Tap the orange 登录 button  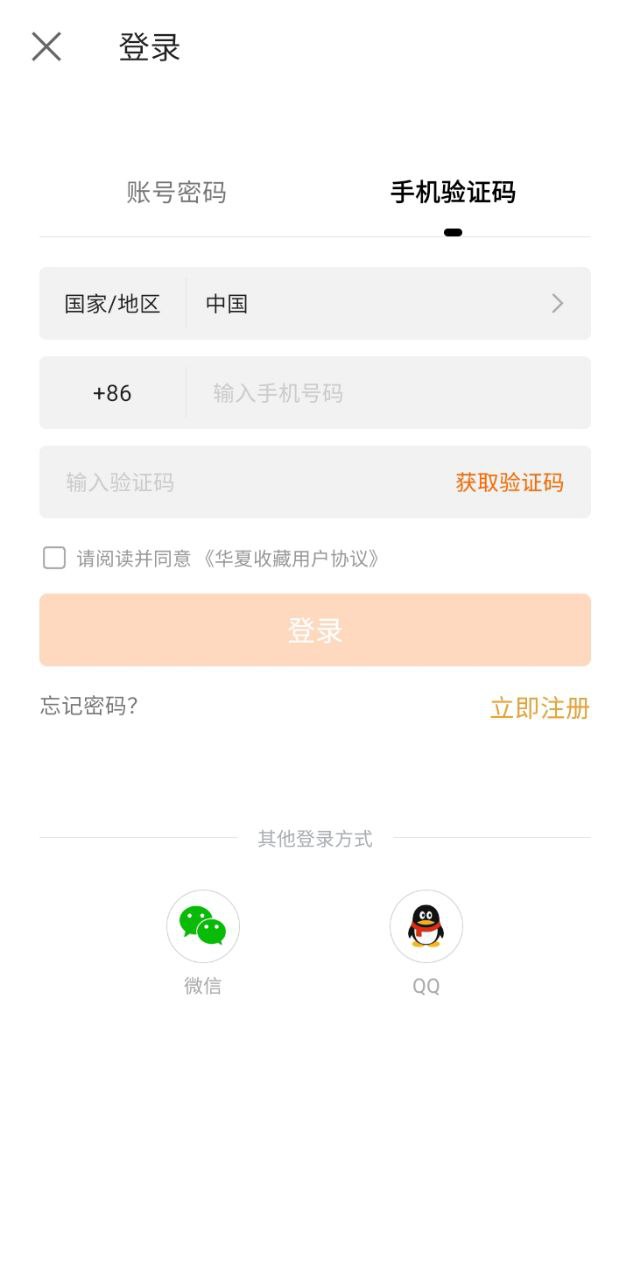pyautogui.click(x=315, y=630)
